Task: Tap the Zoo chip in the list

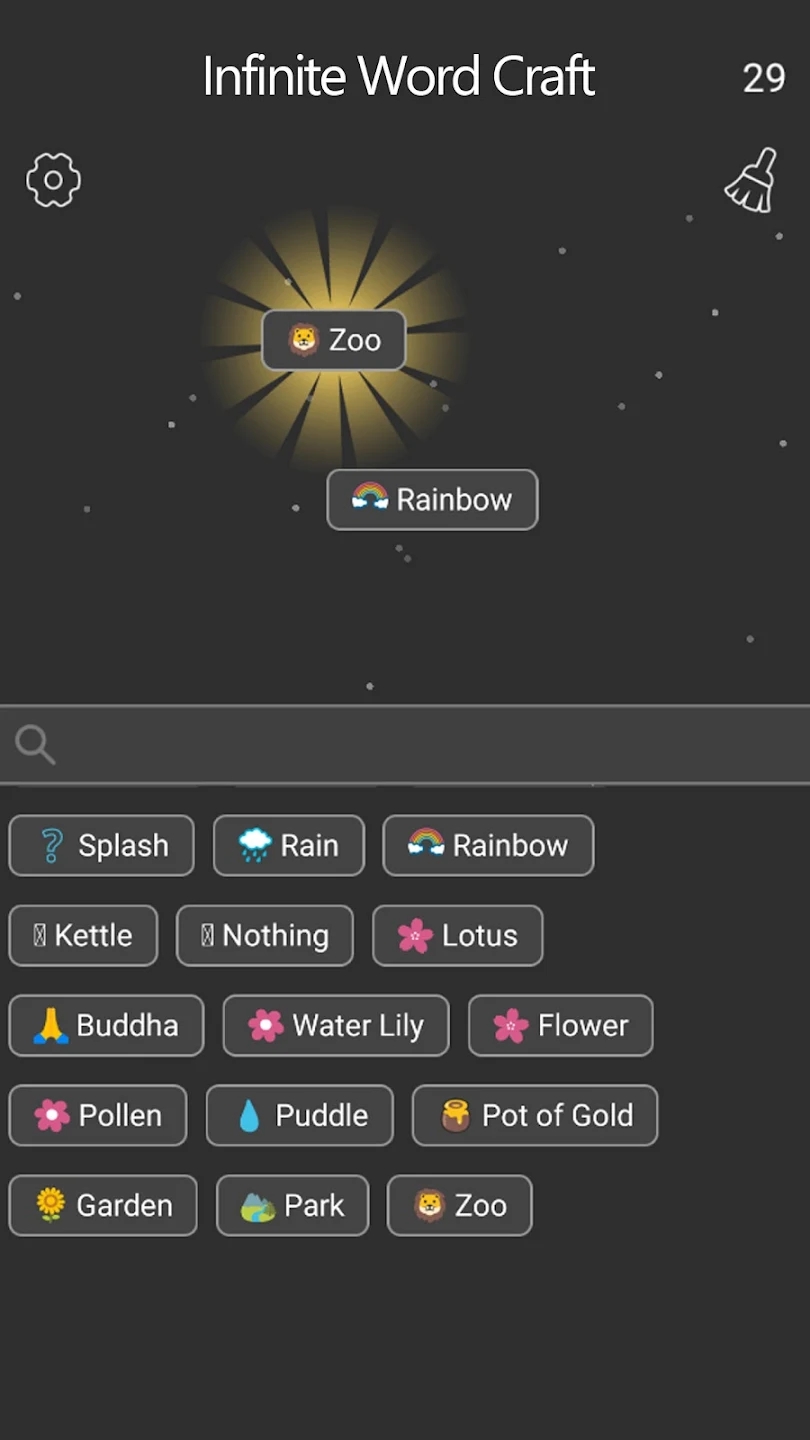Action: [460, 1205]
